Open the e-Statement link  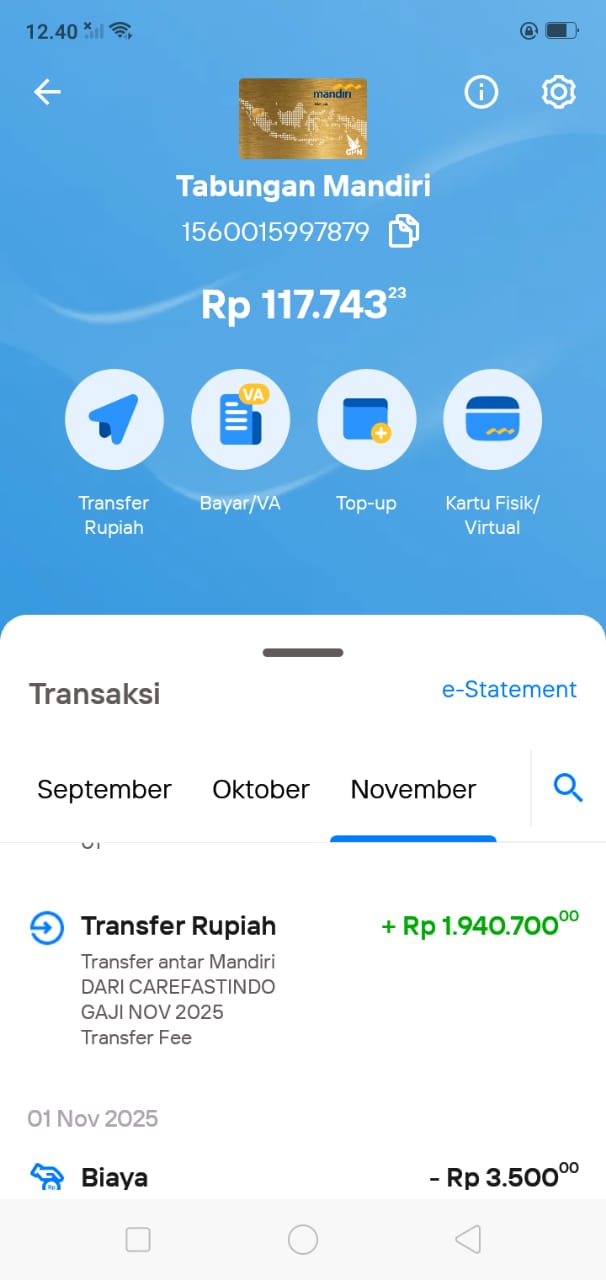coord(509,689)
